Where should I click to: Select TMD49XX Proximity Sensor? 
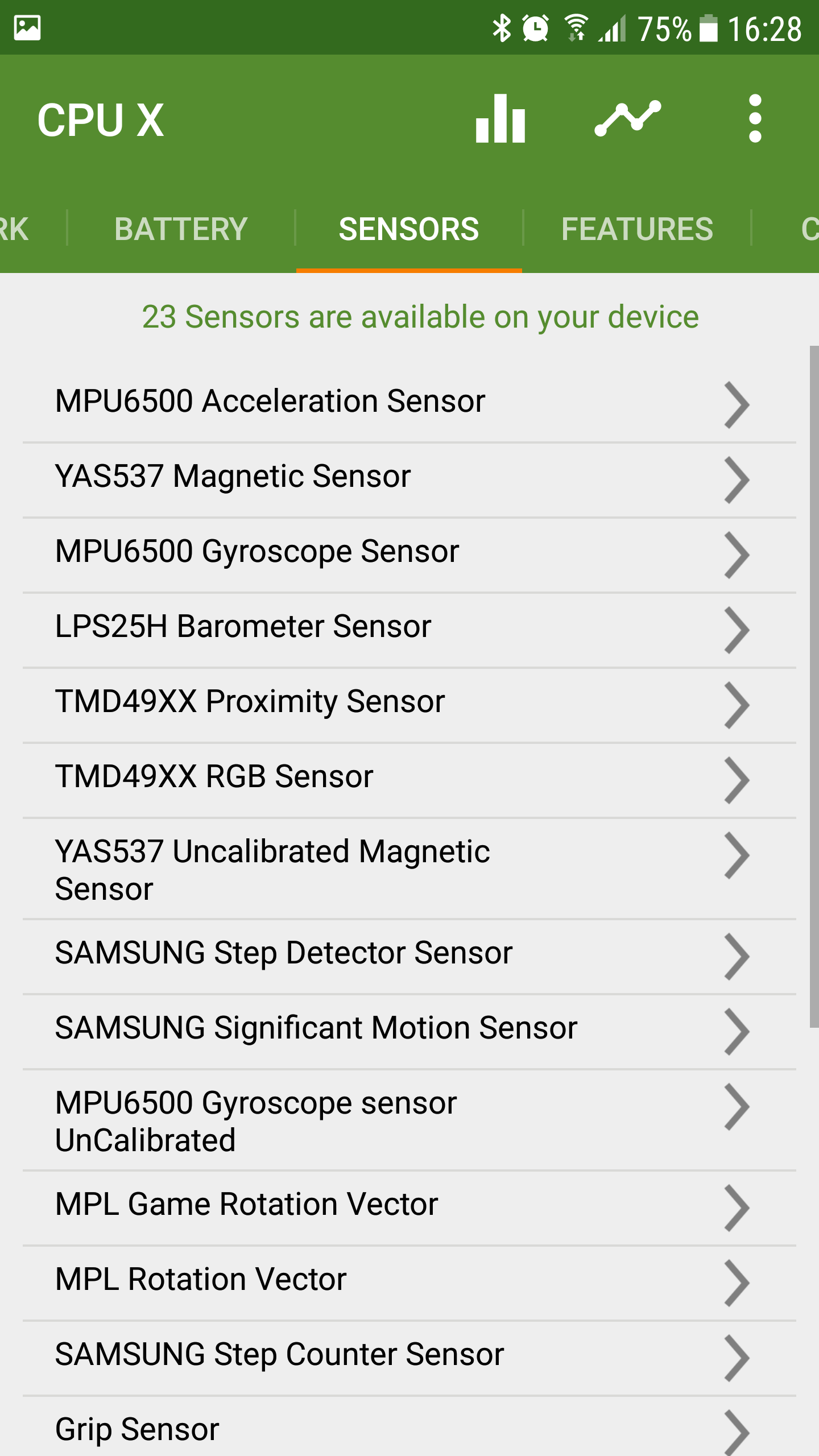(409, 705)
